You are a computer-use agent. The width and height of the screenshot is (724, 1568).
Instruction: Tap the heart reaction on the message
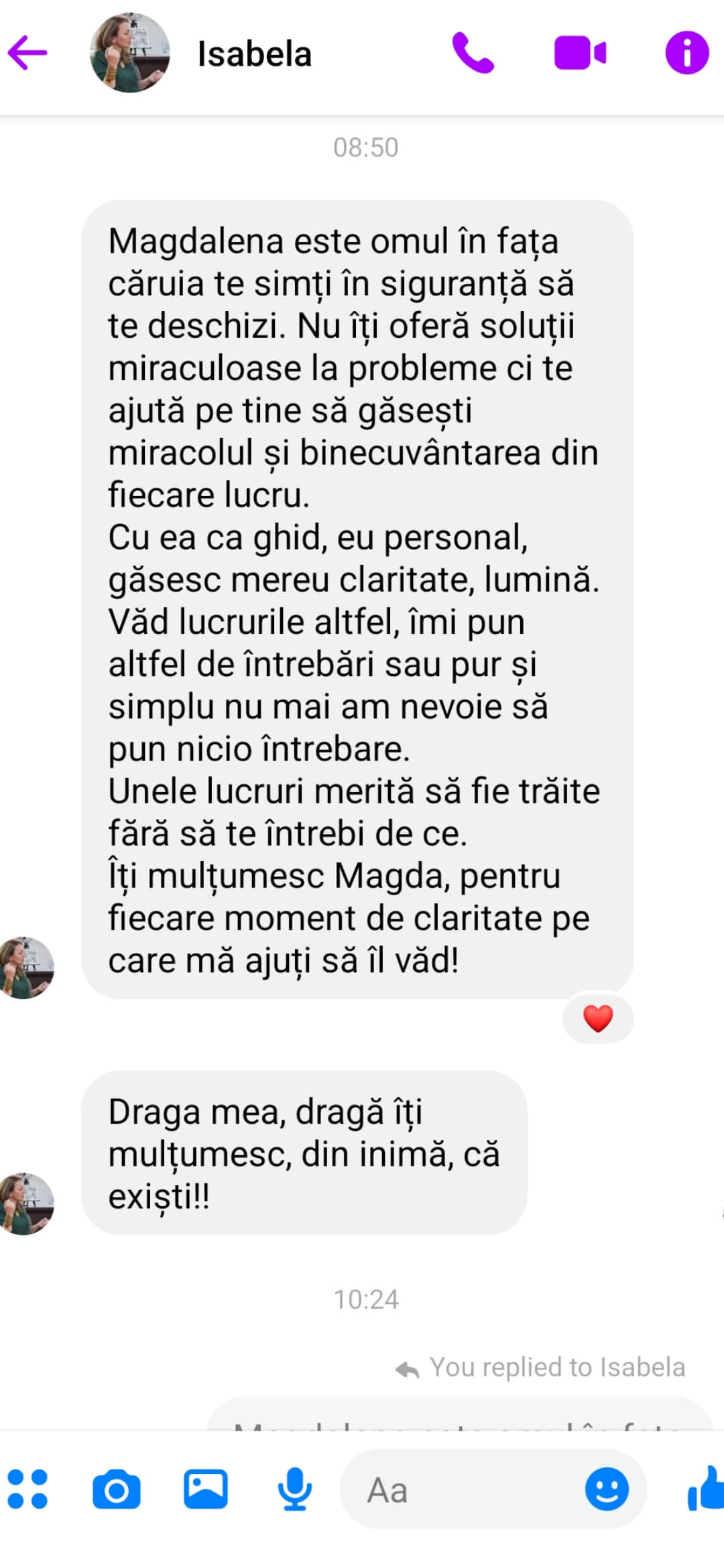598,1019
